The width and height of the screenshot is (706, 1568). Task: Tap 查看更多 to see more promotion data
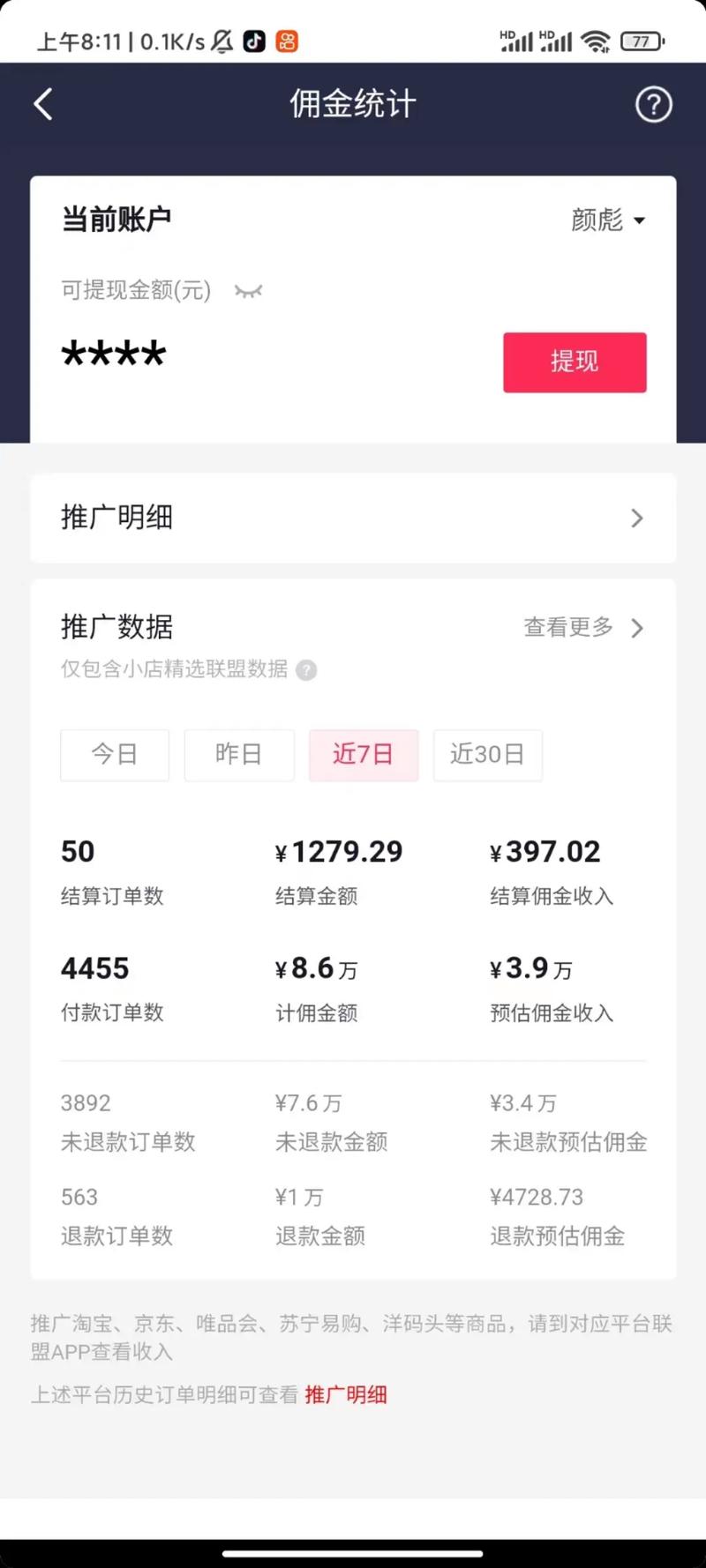point(567,628)
